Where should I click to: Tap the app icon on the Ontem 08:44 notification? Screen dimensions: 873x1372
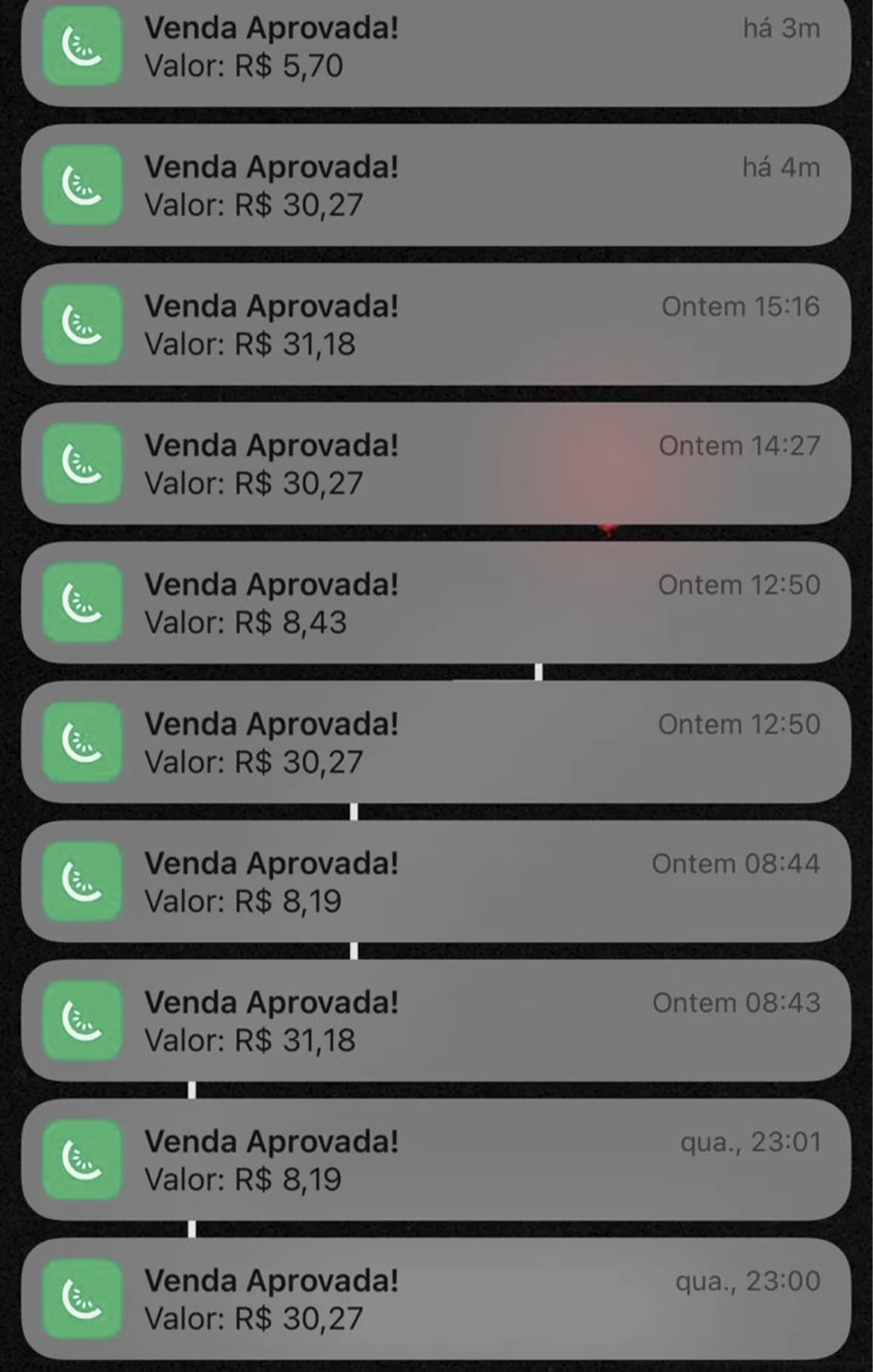click(x=84, y=882)
